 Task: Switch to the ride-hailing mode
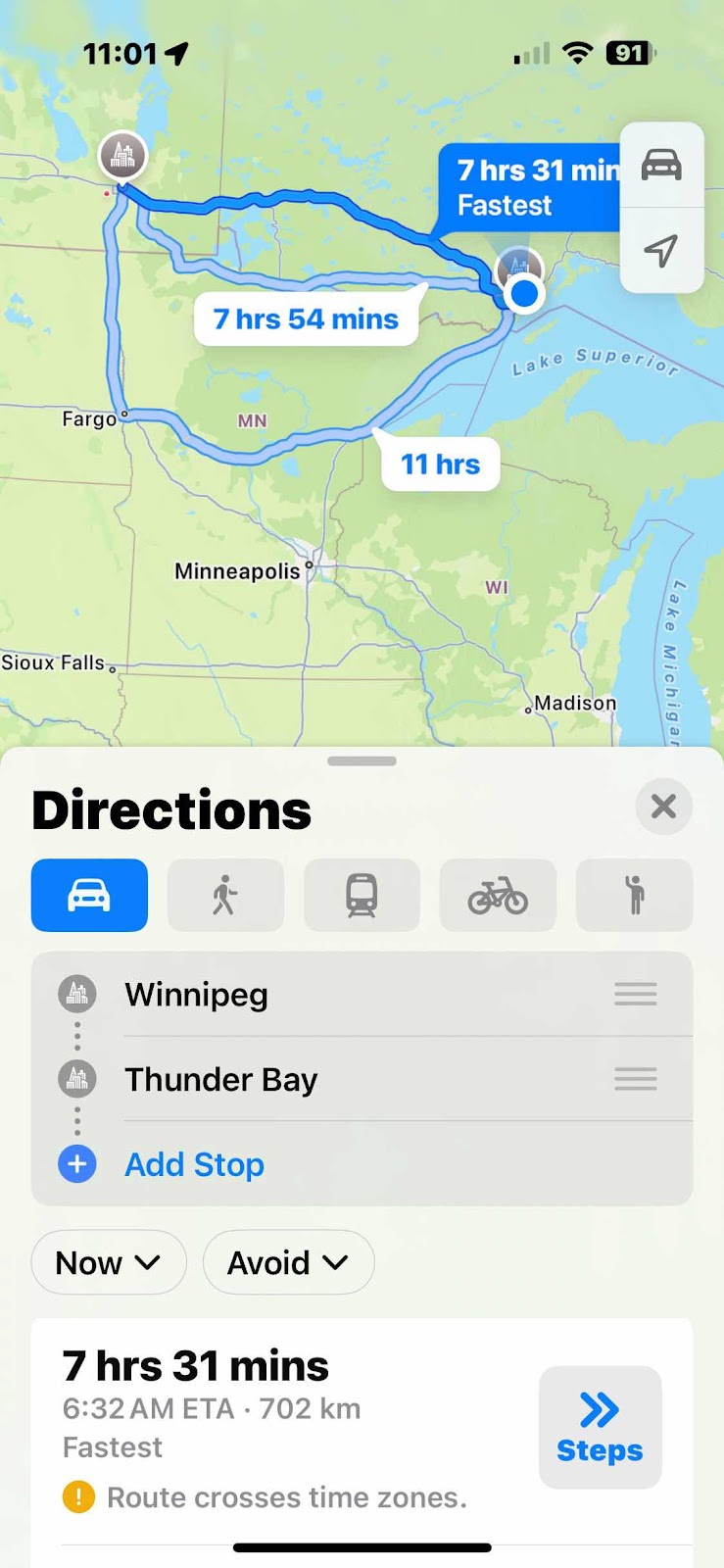(634, 895)
